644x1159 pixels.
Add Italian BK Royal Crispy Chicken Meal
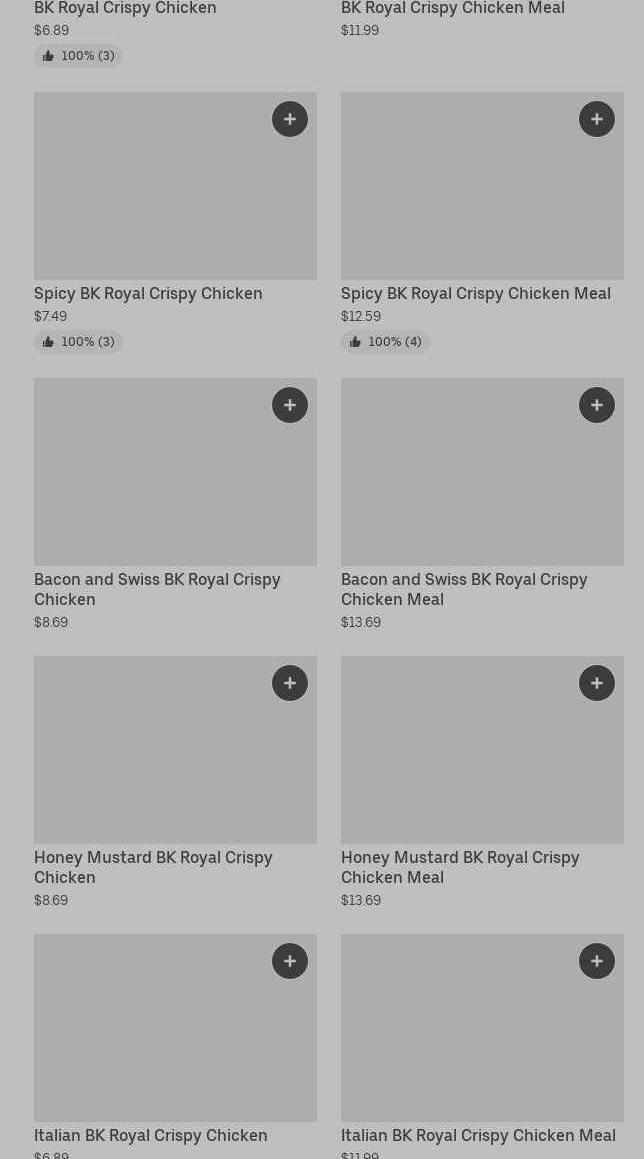pos(597,961)
